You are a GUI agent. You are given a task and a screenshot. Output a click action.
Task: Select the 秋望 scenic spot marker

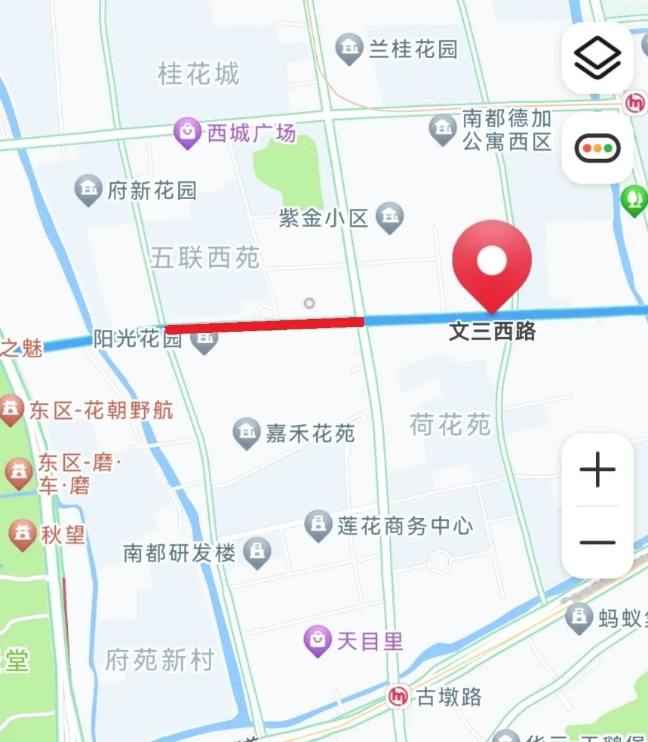pyautogui.click(x=21, y=534)
